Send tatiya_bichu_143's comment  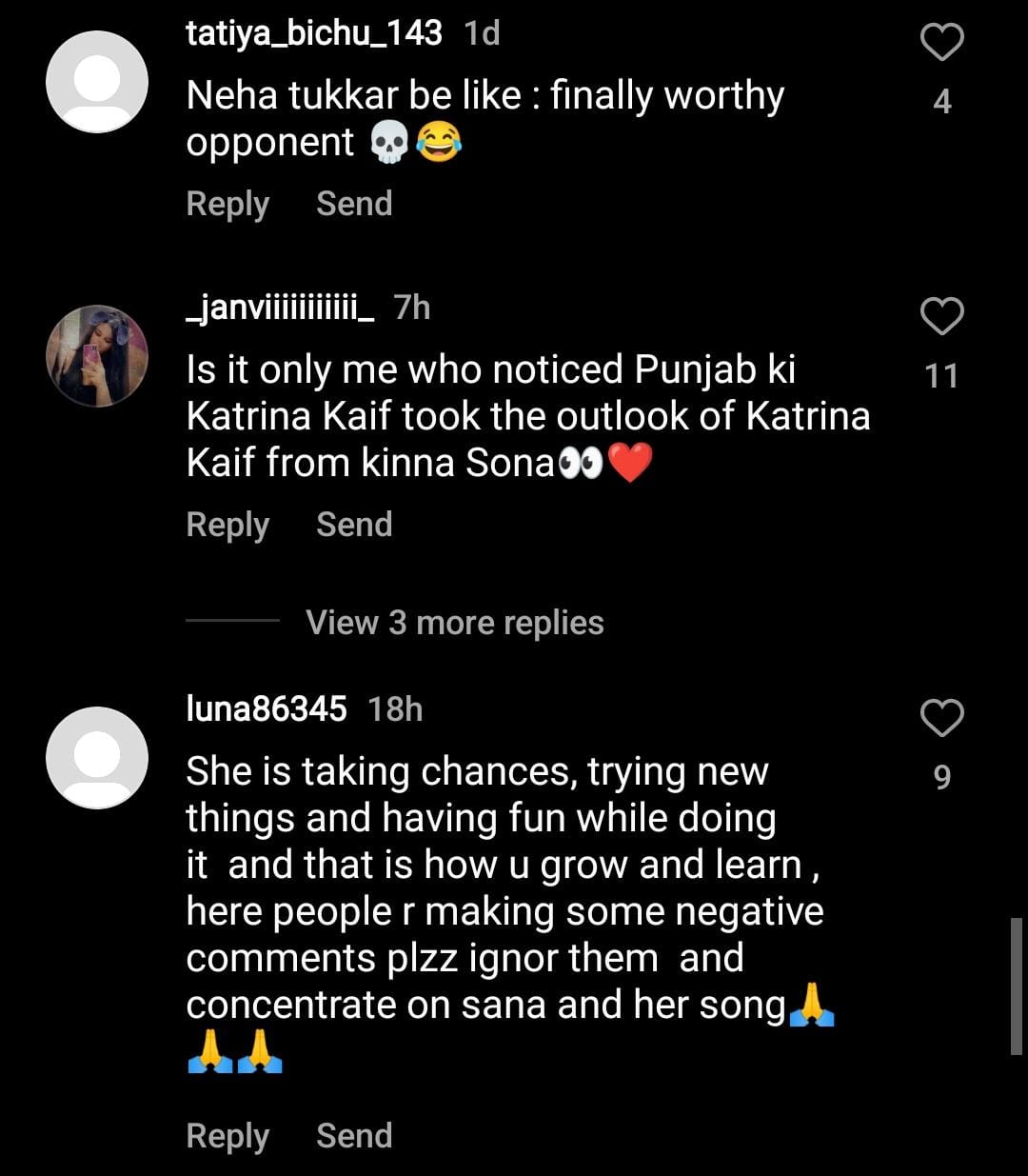[354, 204]
